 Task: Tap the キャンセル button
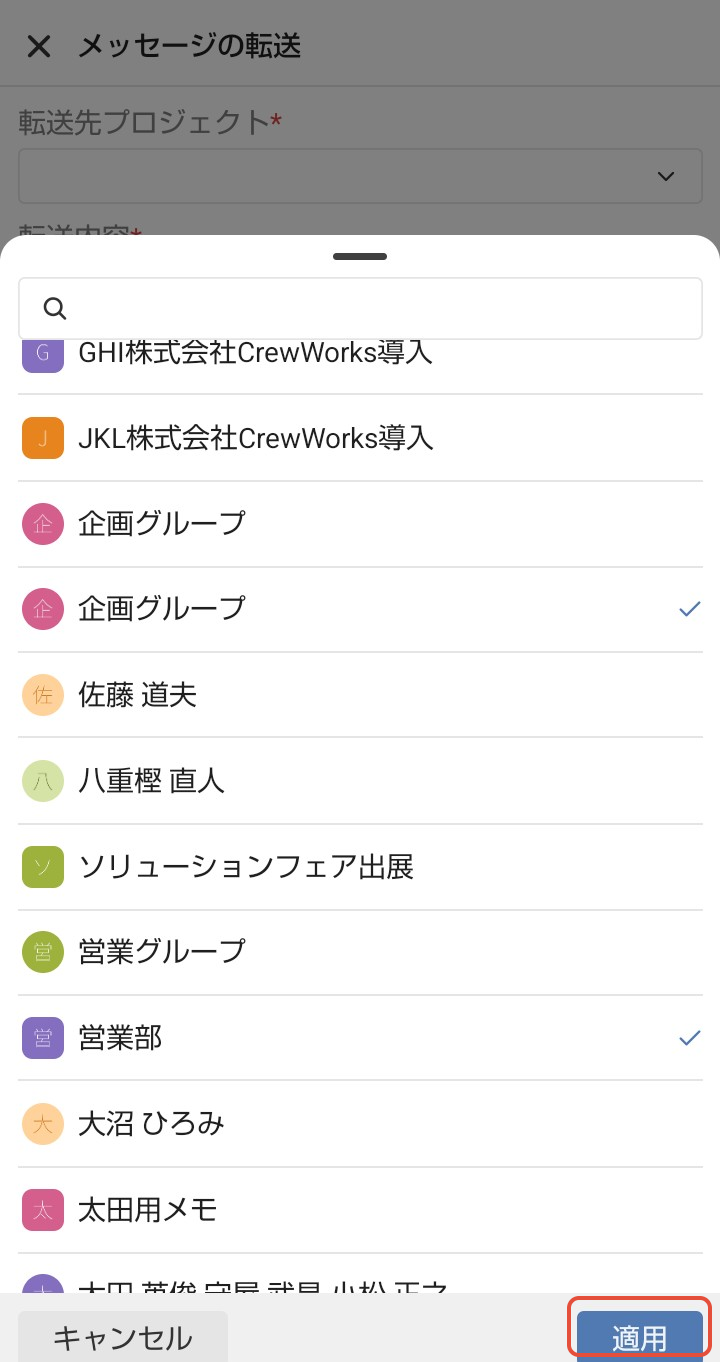click(123, 1337)
